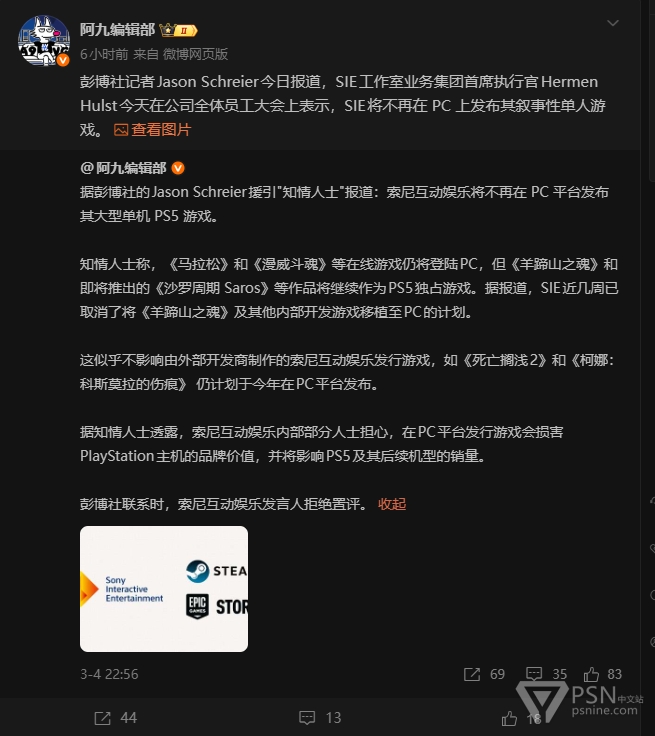View the 35 comments on quoted post
Viewport: 655px width, 736px height.
(x=547, y=674)
